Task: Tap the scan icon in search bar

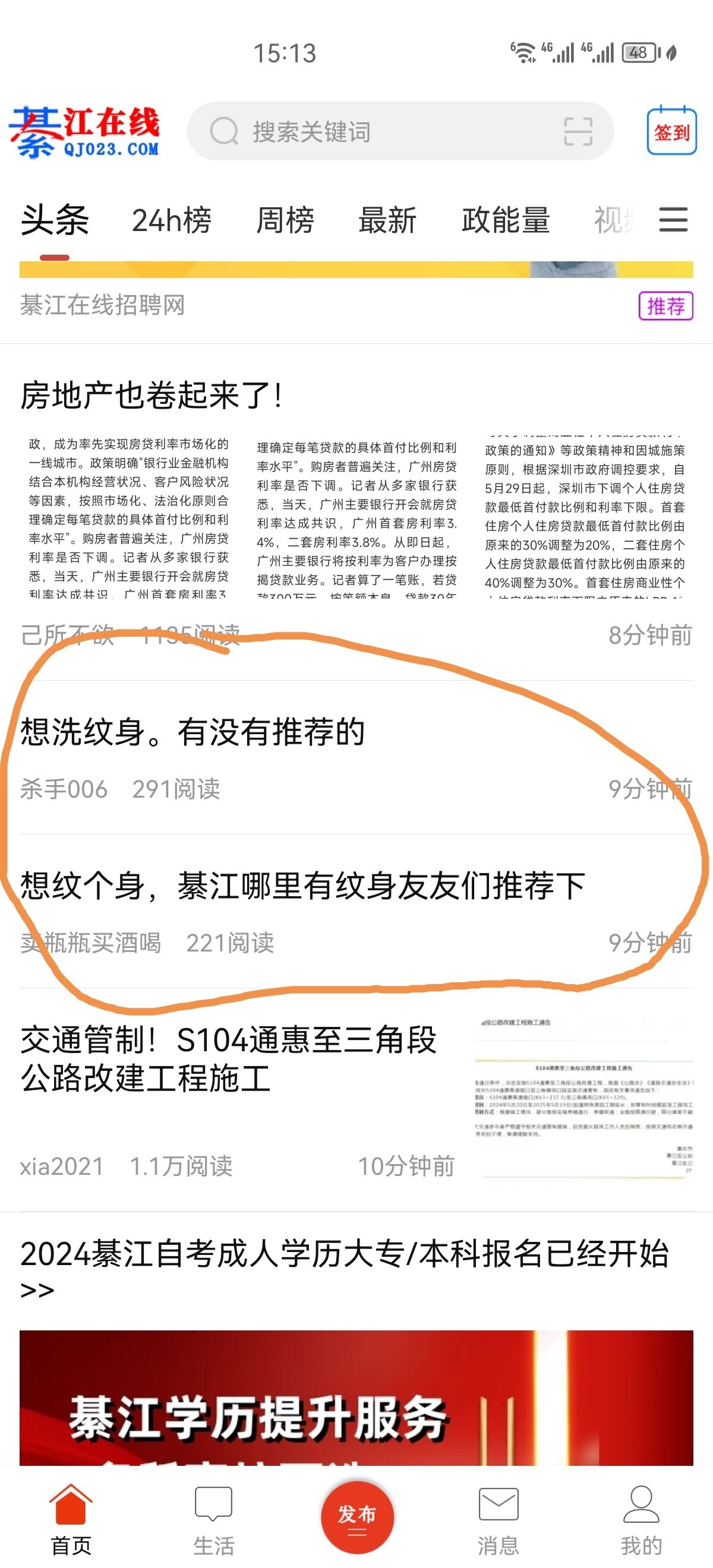Action: [x=578, y=131]
